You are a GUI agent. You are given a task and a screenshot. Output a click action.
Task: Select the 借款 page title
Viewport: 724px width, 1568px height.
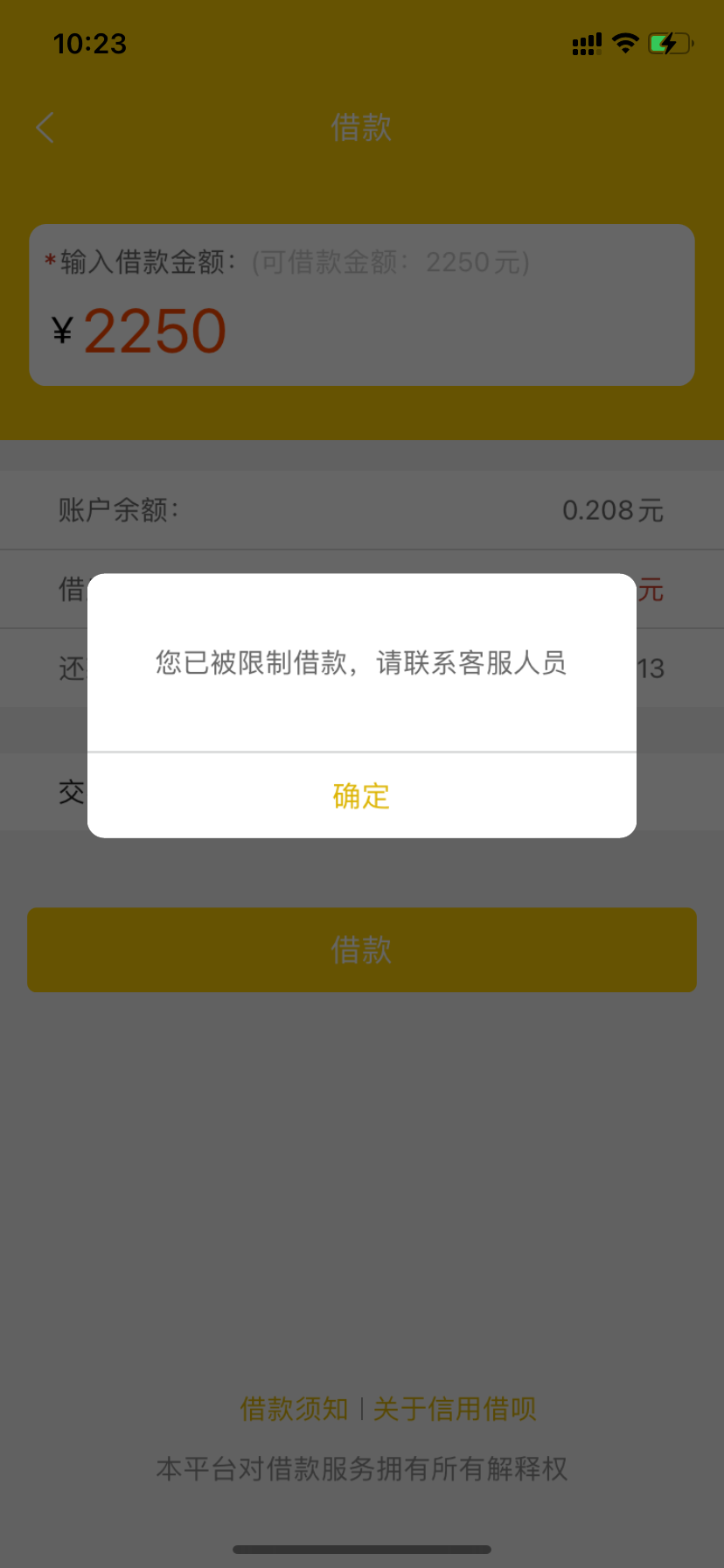362,127
